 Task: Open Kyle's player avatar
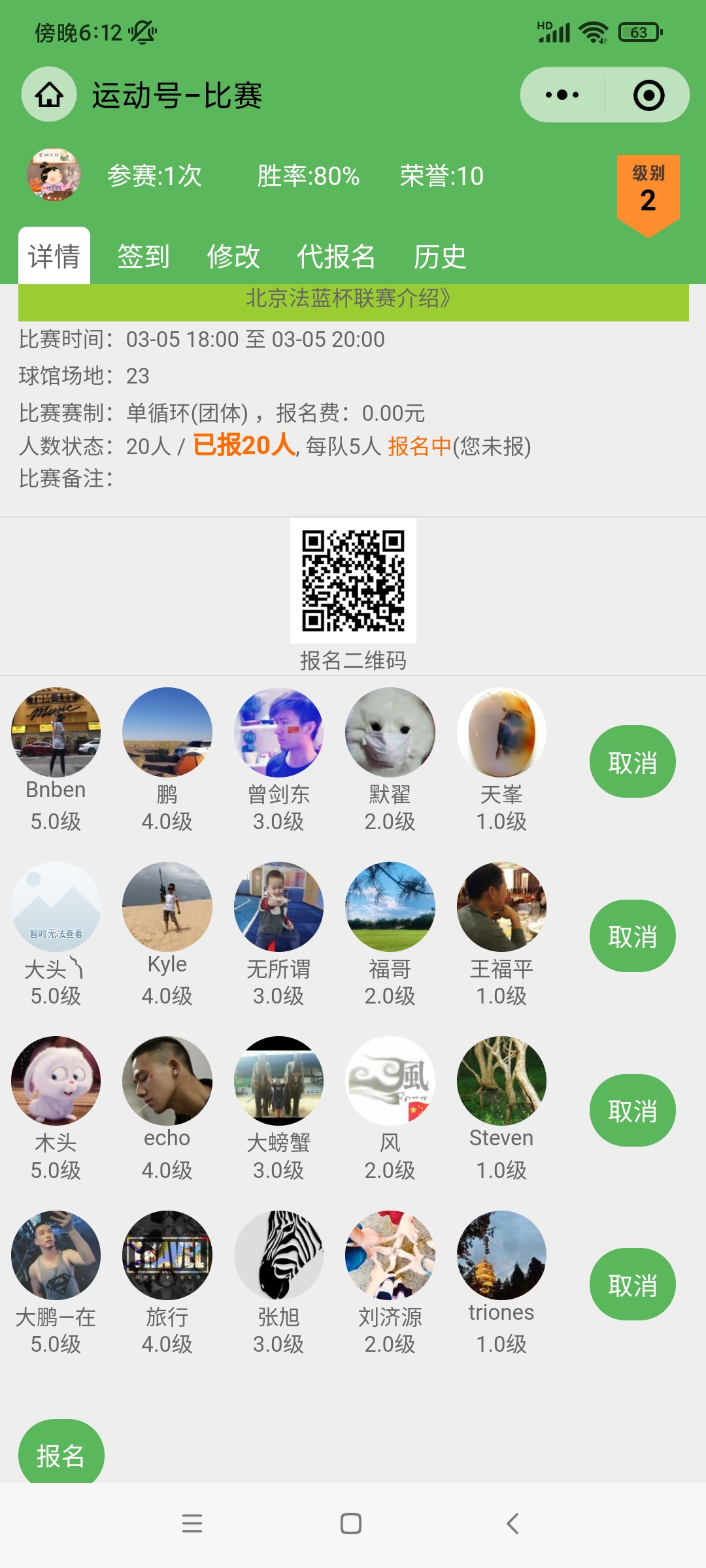click(x=167, y=906)
